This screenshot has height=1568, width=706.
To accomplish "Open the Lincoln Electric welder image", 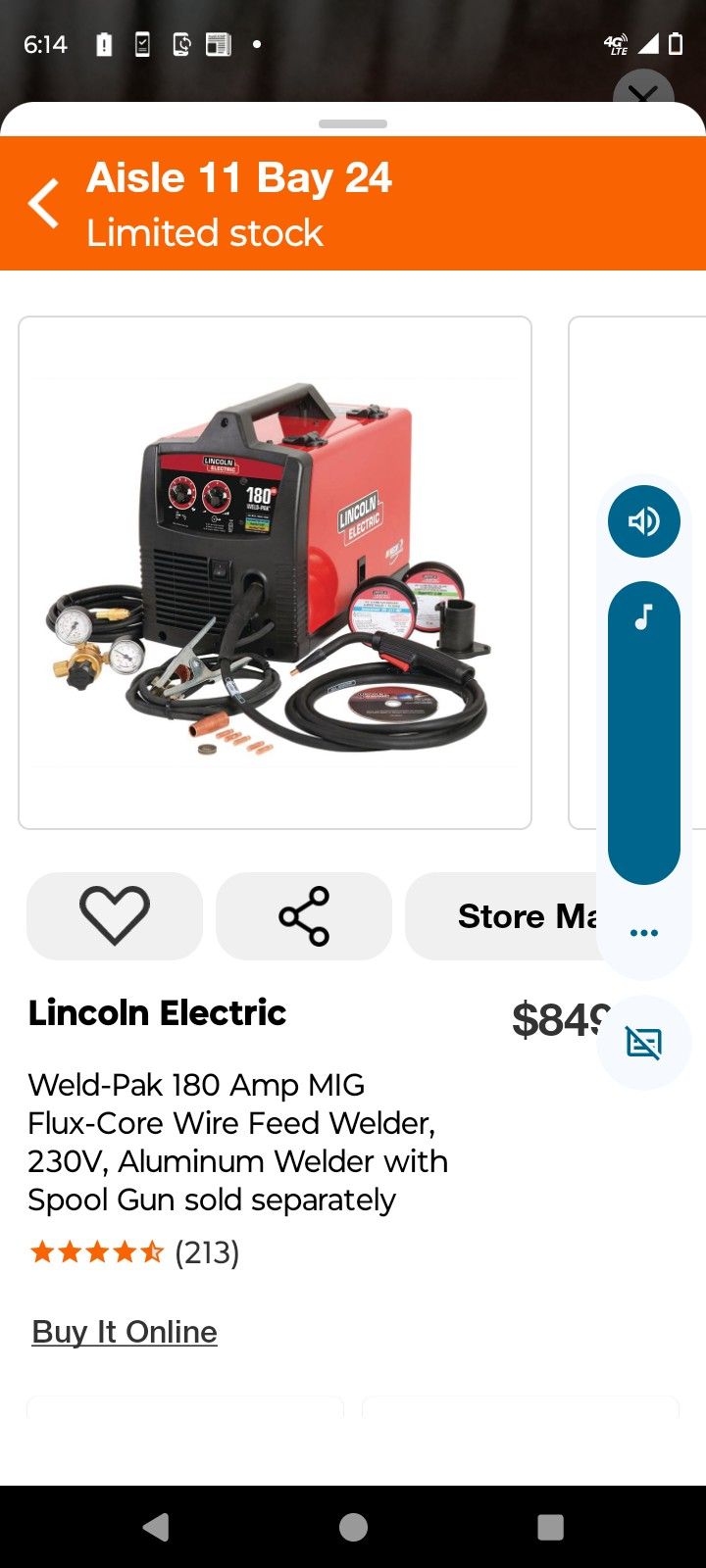I will pyautogui.click(x=275, y=572).
